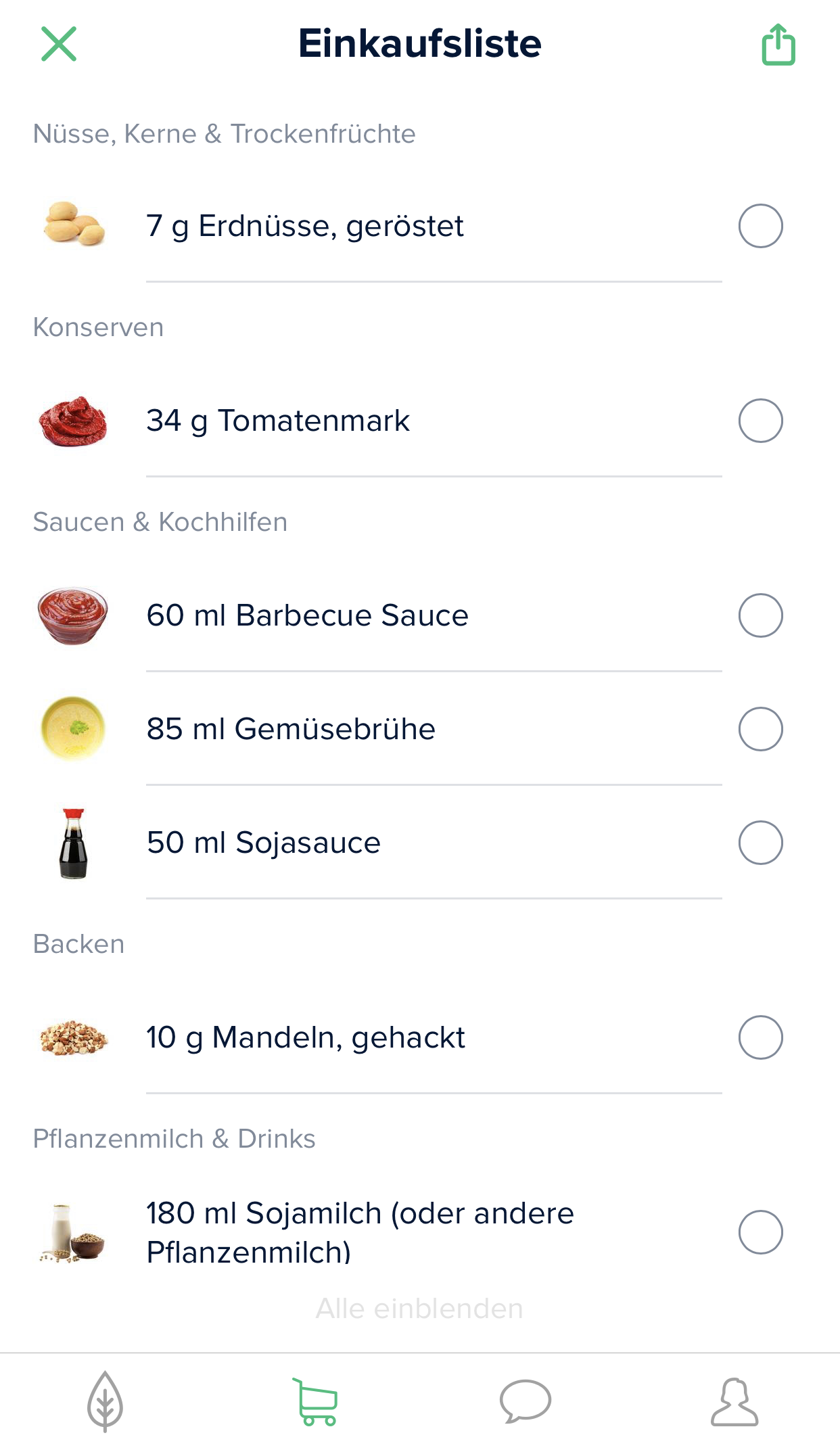
Task: Check off 85 ml Gemüsebrühe
Action: 760,729
